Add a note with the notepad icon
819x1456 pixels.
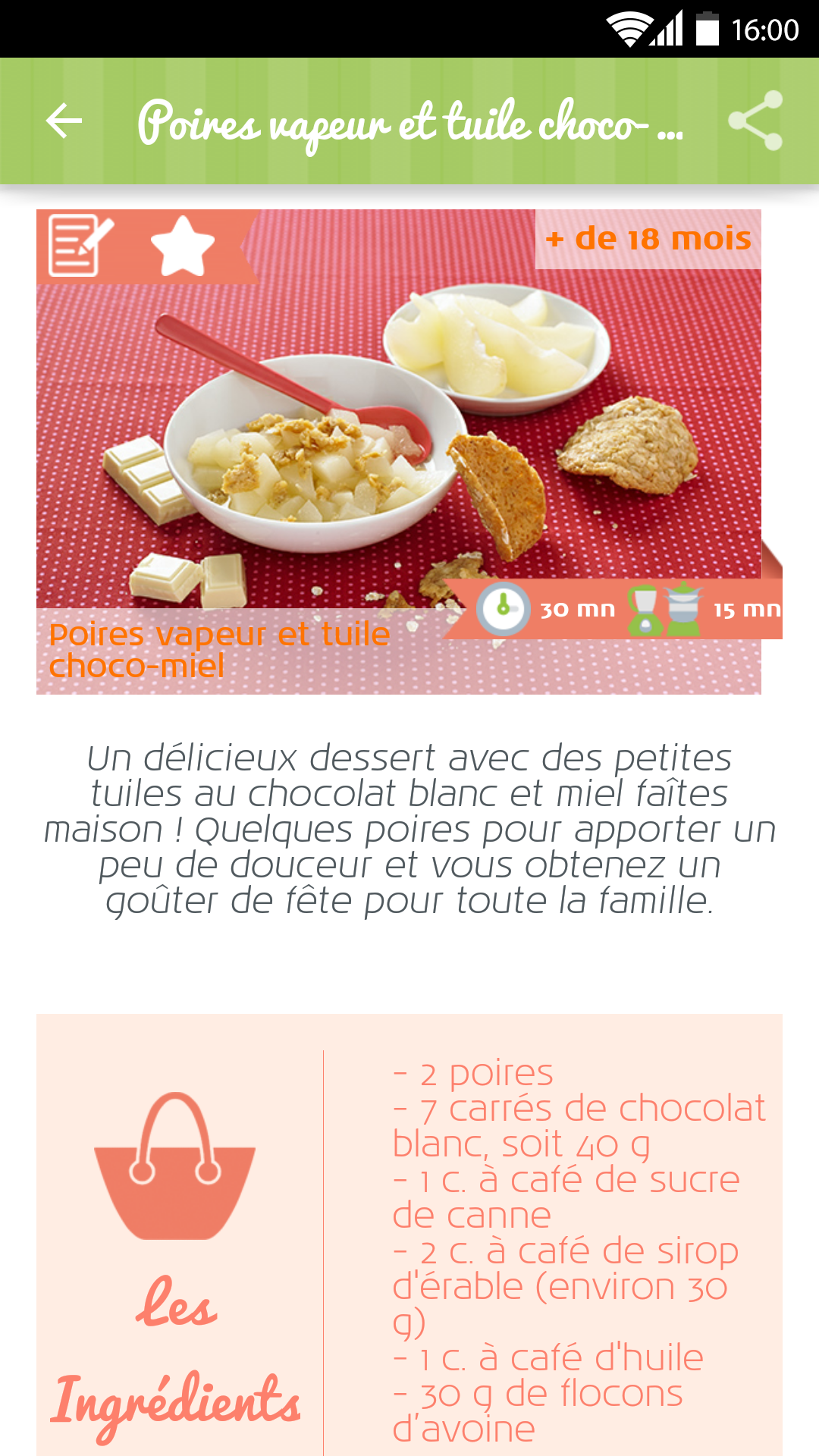tap(79, 245)
